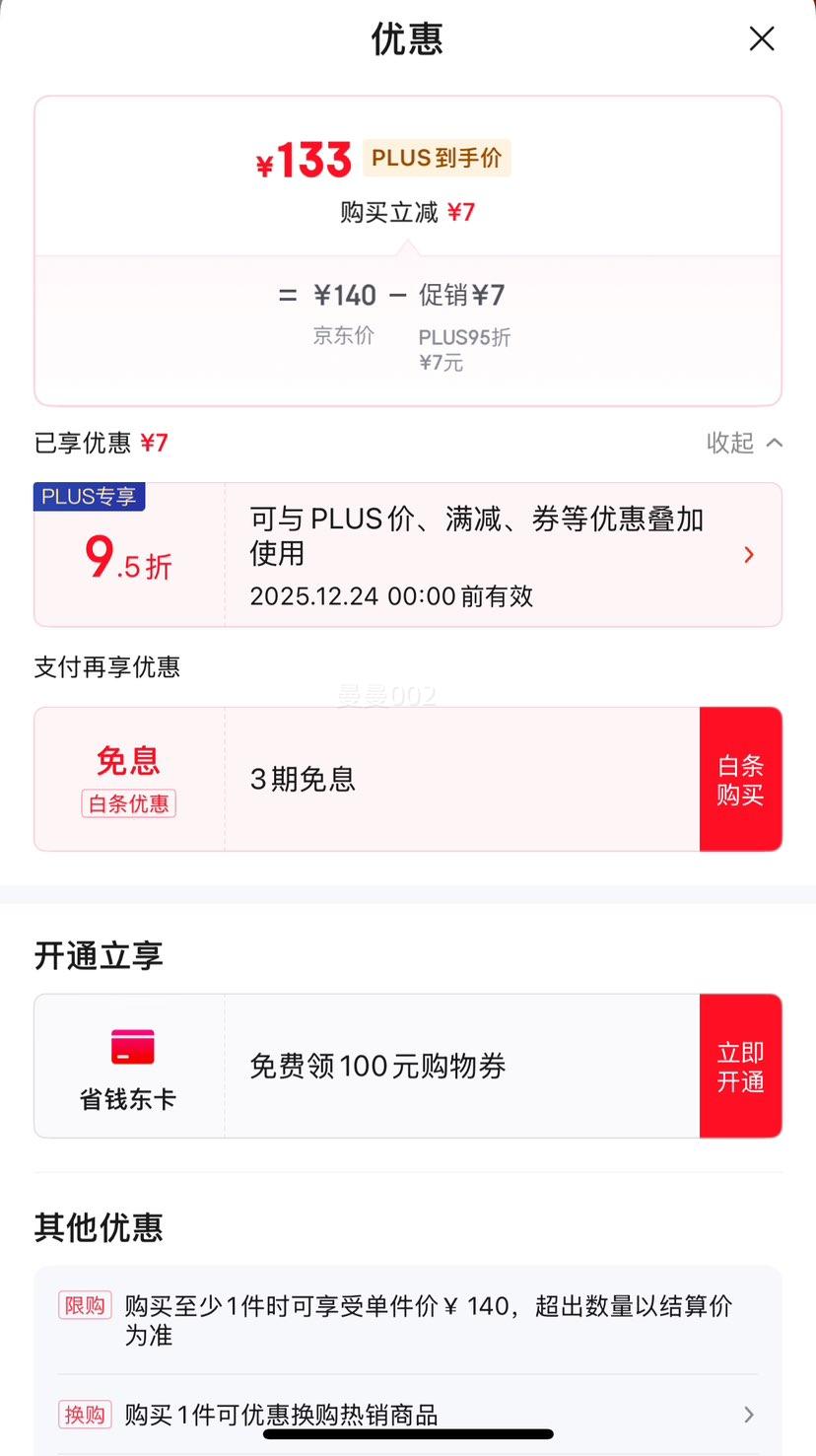Open the 3期免息 白条优惠 card
The width and height of the screenshot is (816, 1456).
(x=367, y=779)
